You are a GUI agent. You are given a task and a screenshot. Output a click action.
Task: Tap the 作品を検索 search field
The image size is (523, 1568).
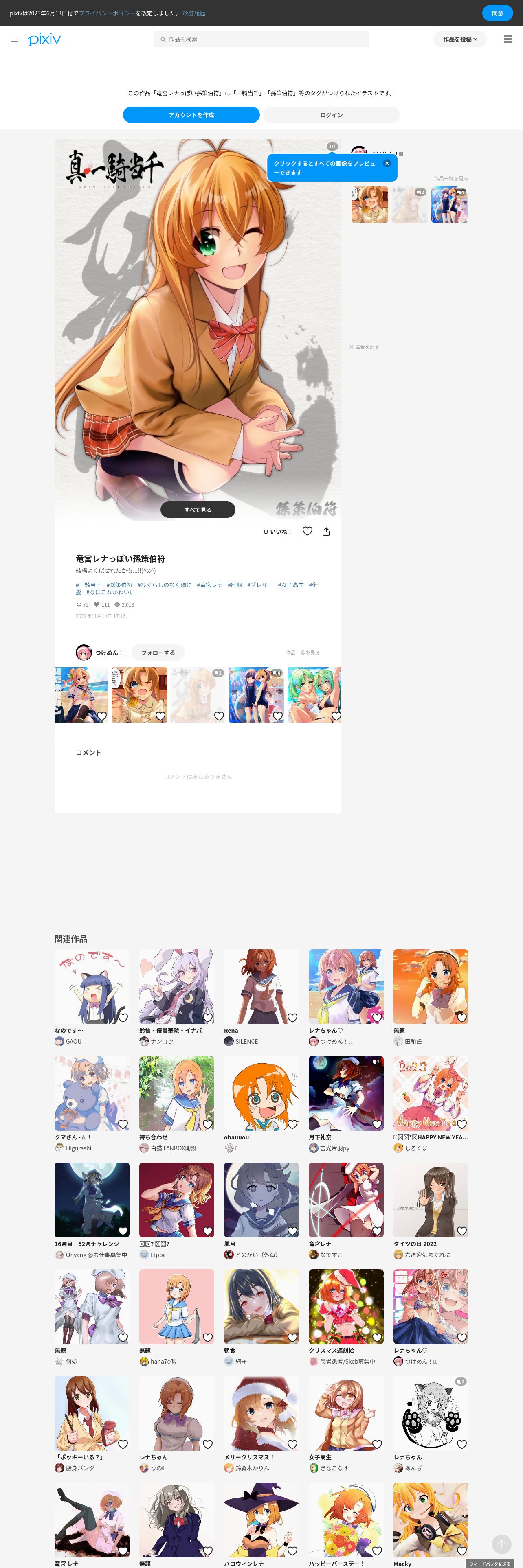point(262,39)
